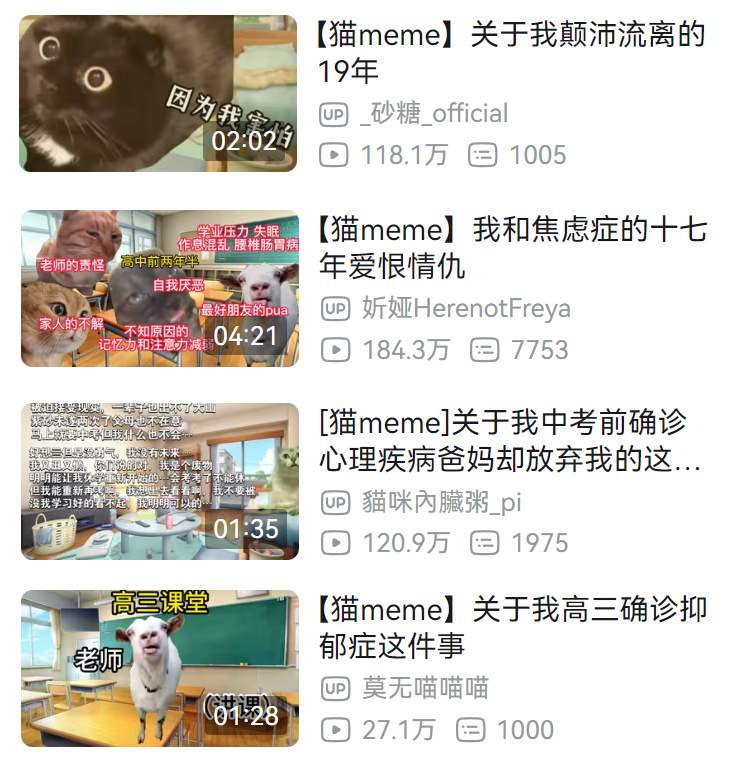
Task: Open uploader 莫无喵喵喵's profile
Action: (425, 688)
